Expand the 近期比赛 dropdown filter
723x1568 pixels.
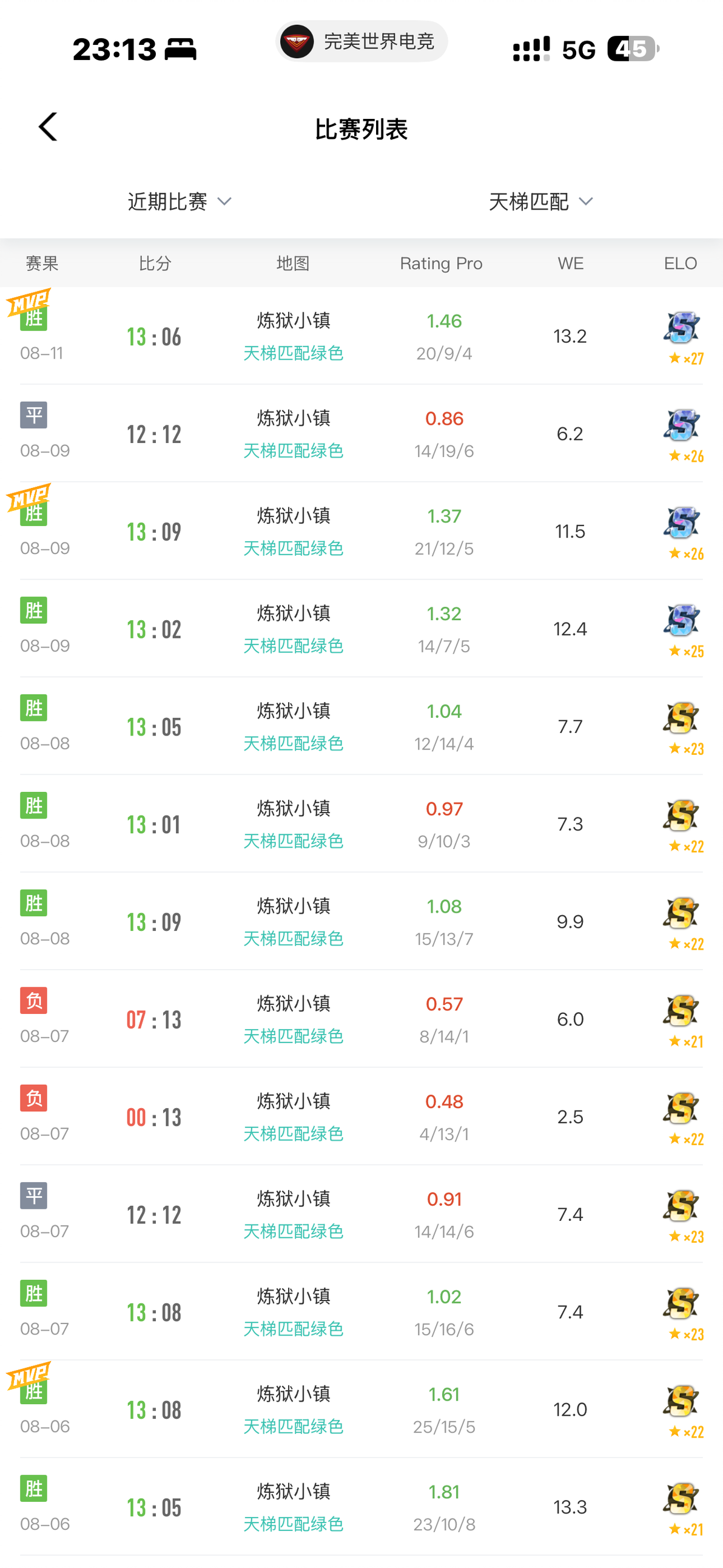coord(180,201)
